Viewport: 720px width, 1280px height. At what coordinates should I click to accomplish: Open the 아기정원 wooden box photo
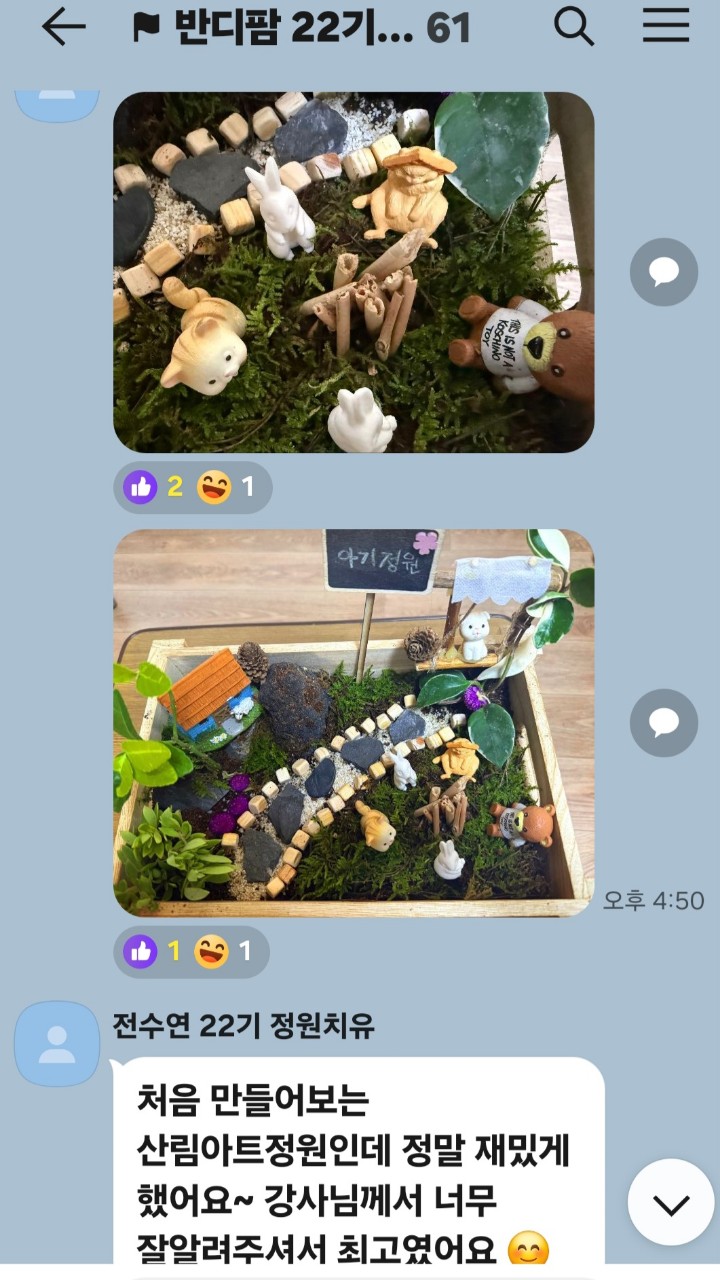353,722
